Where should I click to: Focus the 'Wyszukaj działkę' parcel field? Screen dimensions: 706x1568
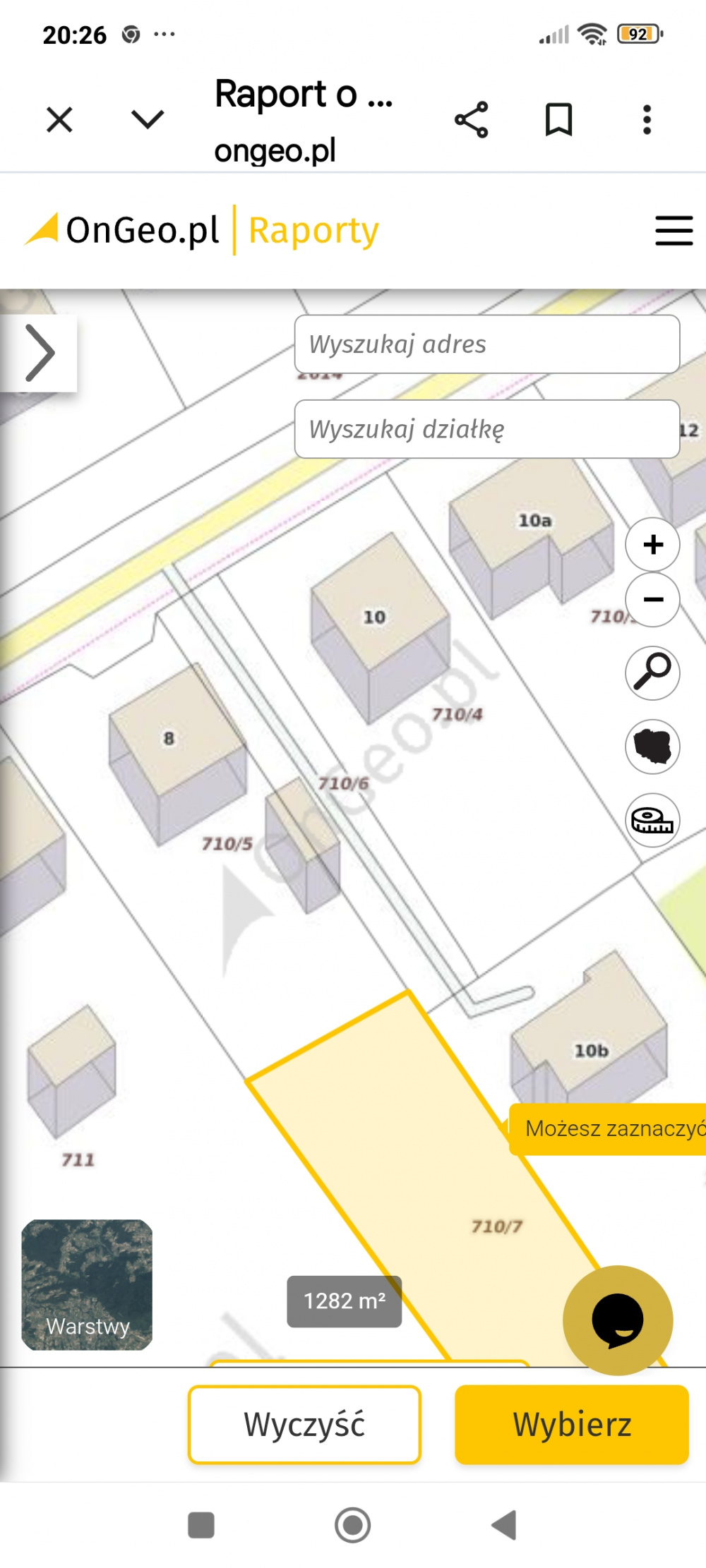pos(486,429)
